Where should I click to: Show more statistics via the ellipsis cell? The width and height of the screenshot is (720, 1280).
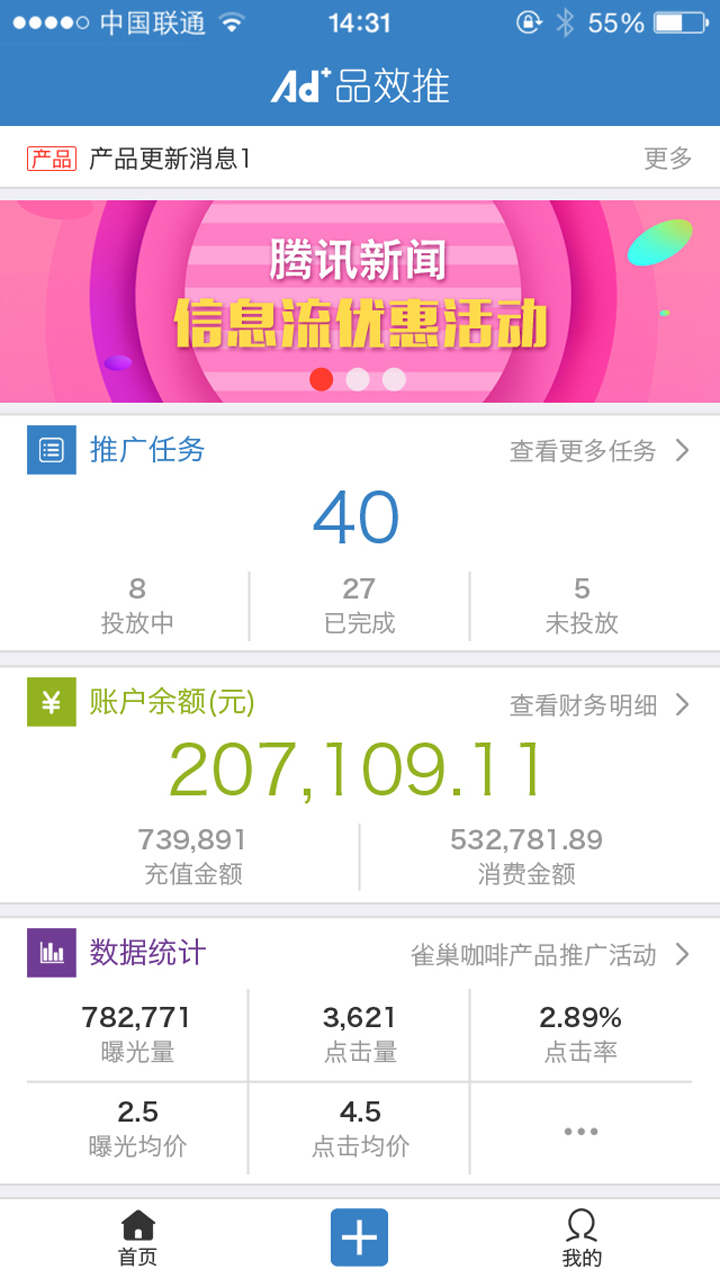[581, 1131]
